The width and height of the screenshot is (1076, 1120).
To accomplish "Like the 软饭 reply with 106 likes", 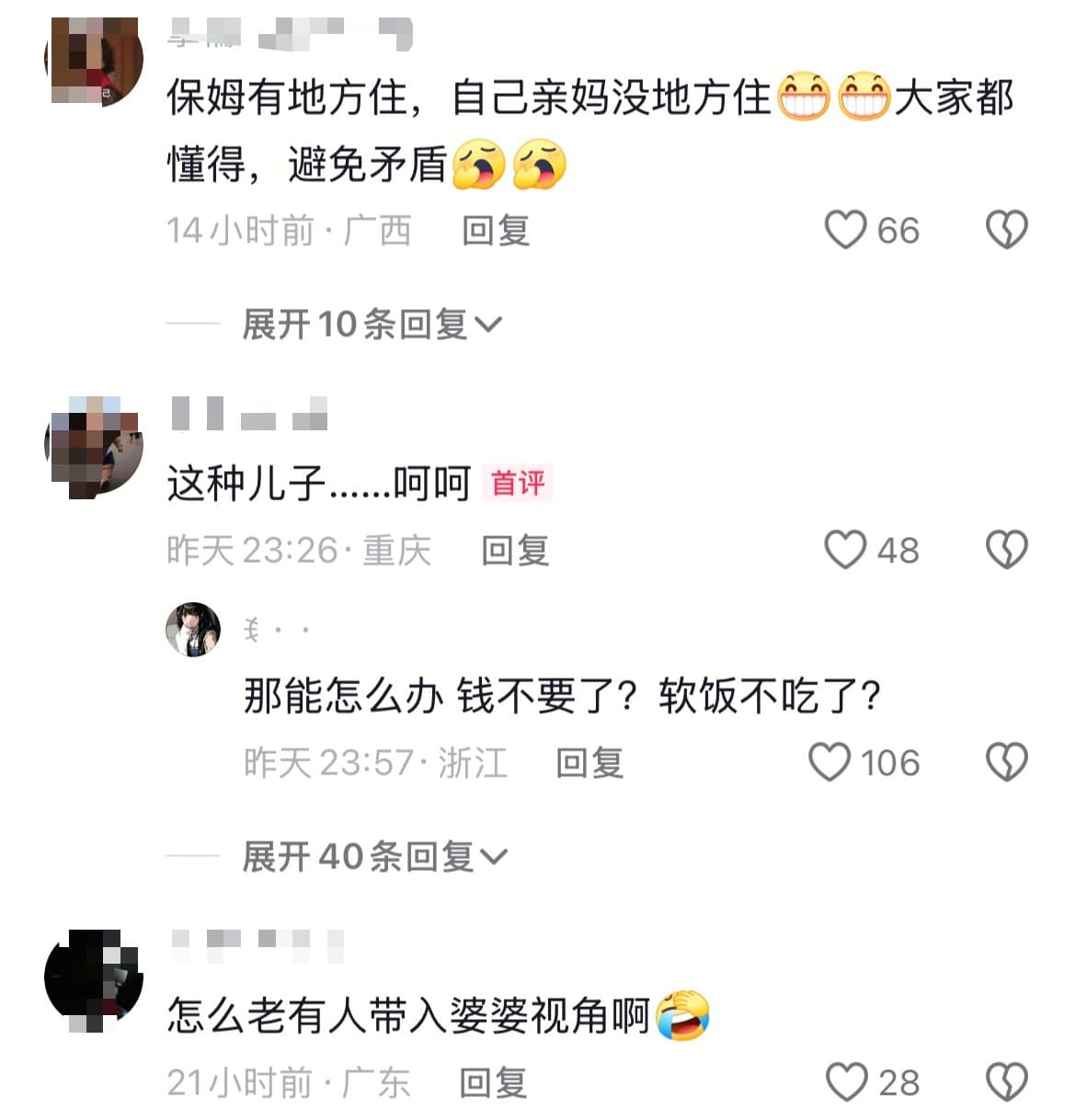I will 830,762.
